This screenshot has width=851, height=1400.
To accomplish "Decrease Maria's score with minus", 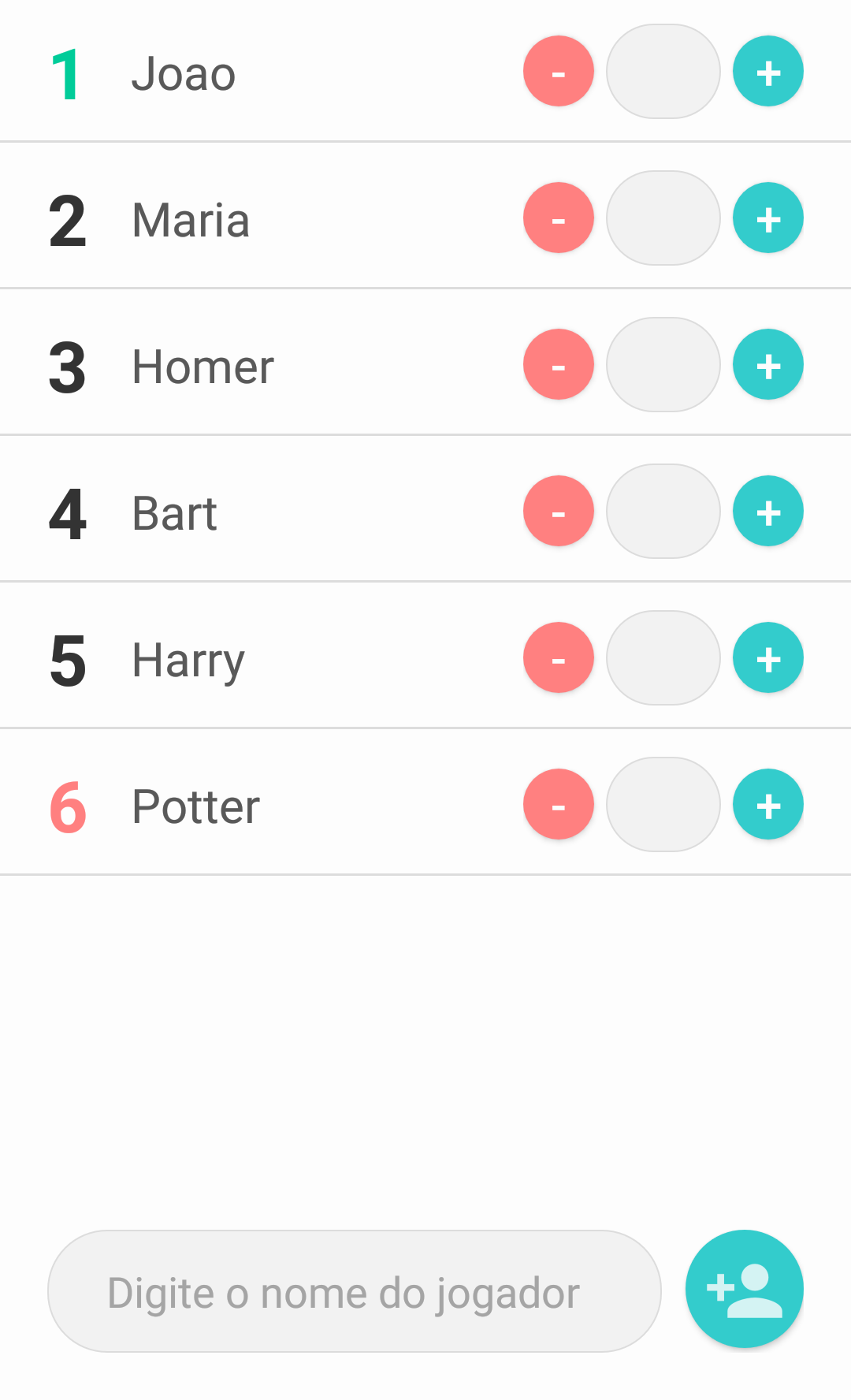I will (559, 218).
